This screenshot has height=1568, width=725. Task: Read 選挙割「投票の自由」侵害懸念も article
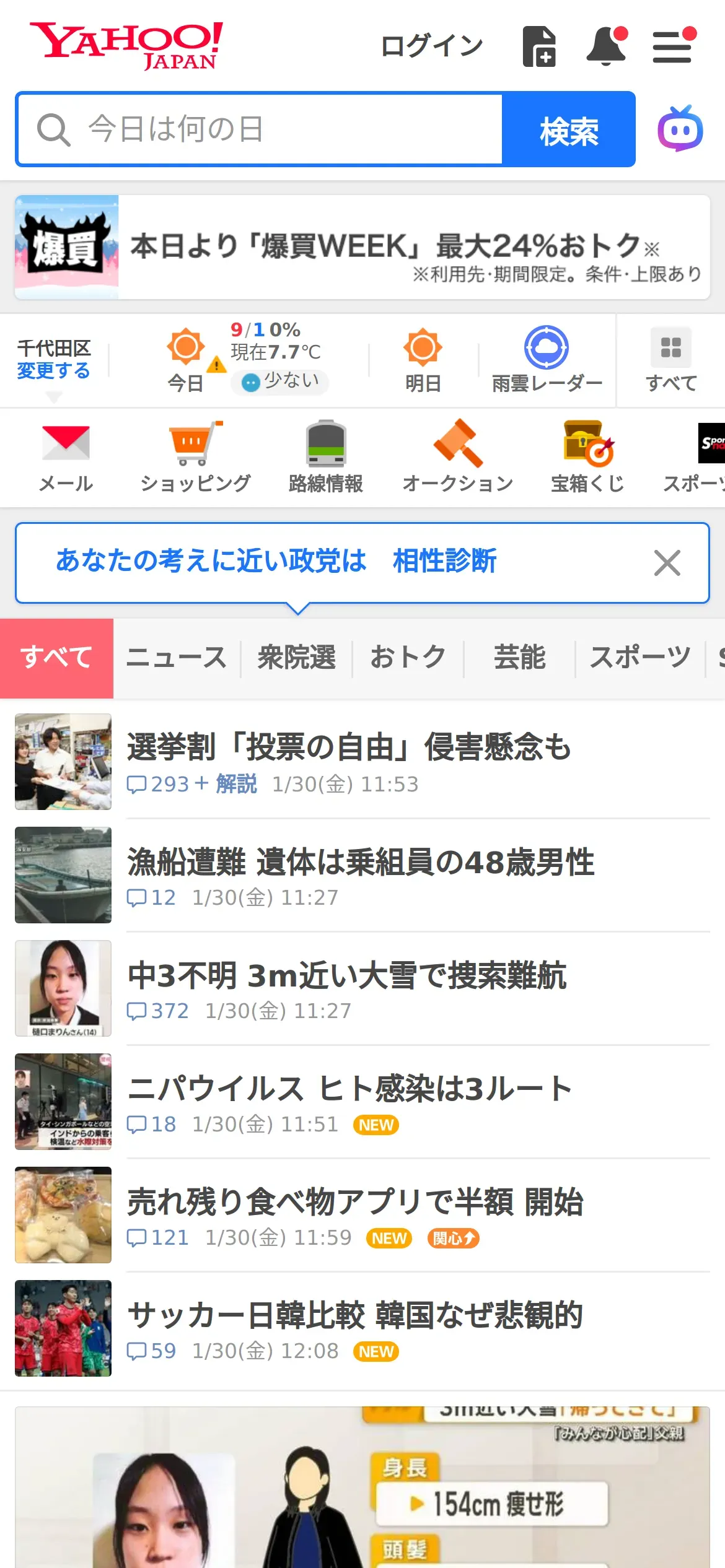[349, 747]
